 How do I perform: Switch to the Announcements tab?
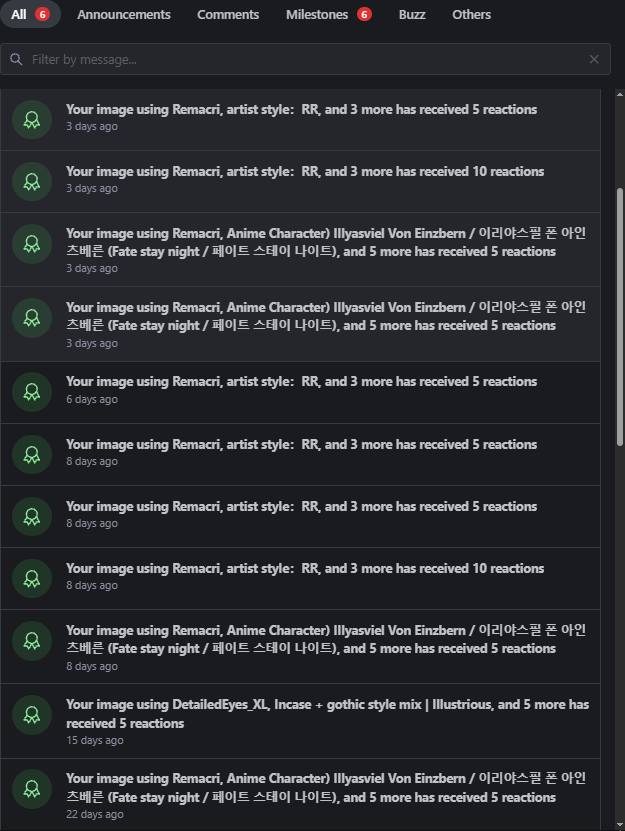[124, 15]
